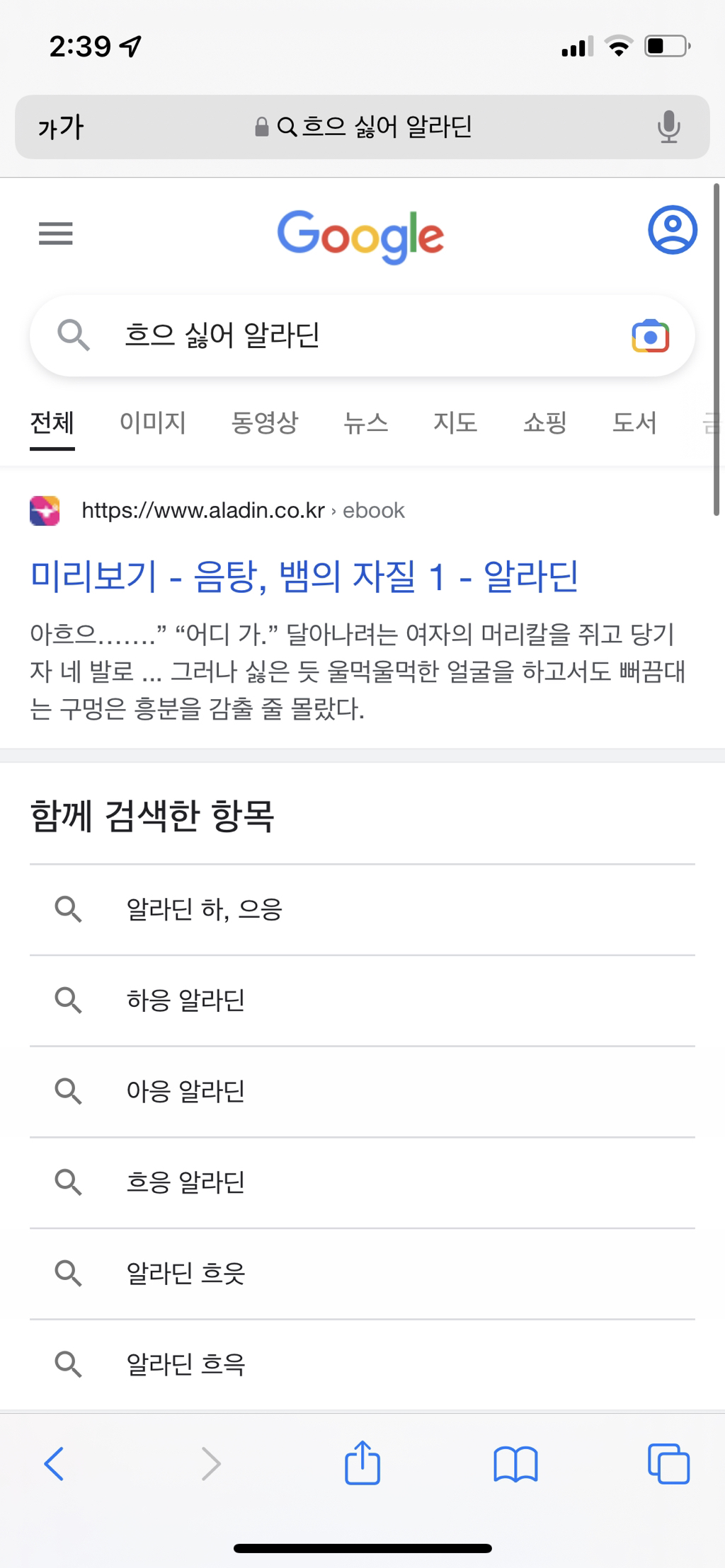Tap the microphone in Safari address bar
This screenshot has width=725, height=1568.
669,127
